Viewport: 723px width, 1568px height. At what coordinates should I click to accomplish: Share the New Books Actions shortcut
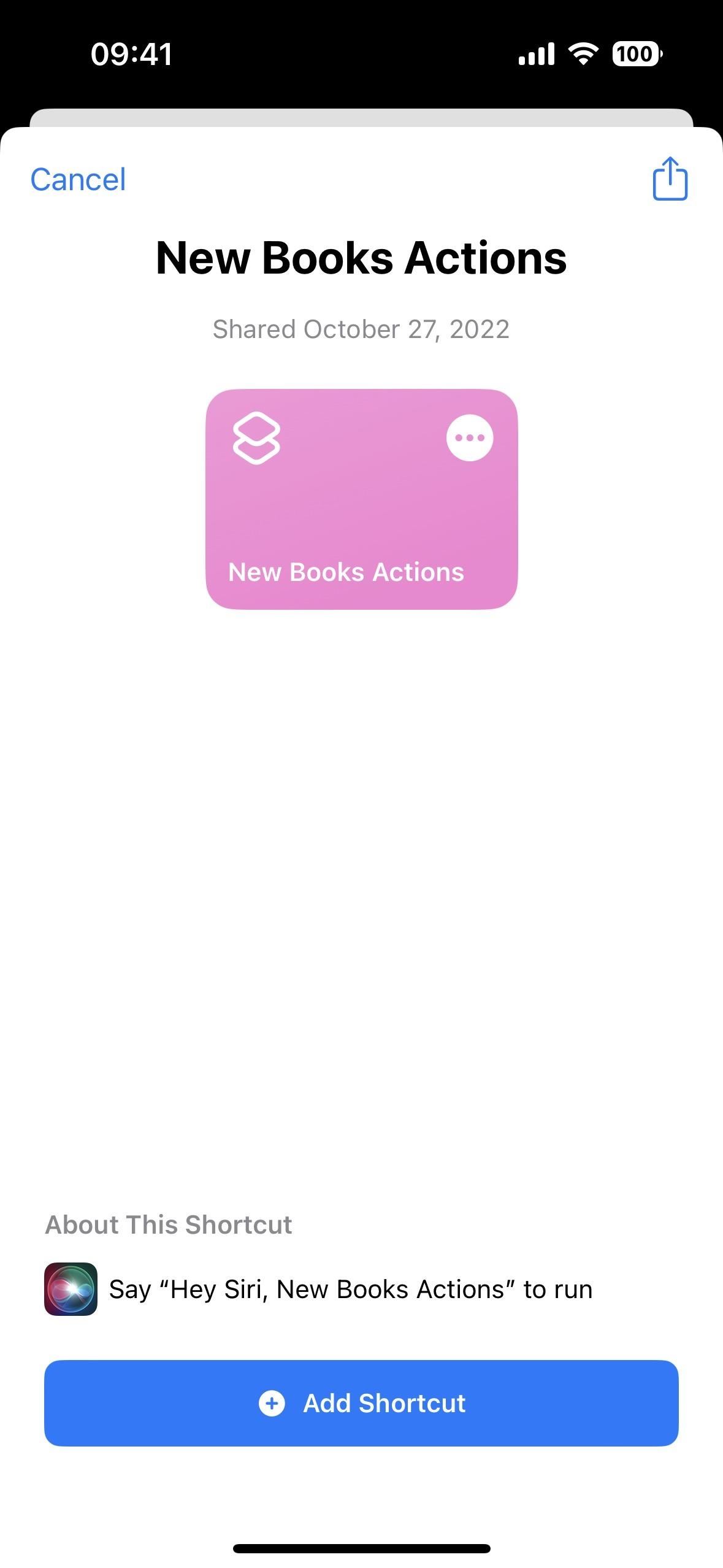(x=670, y=179)
